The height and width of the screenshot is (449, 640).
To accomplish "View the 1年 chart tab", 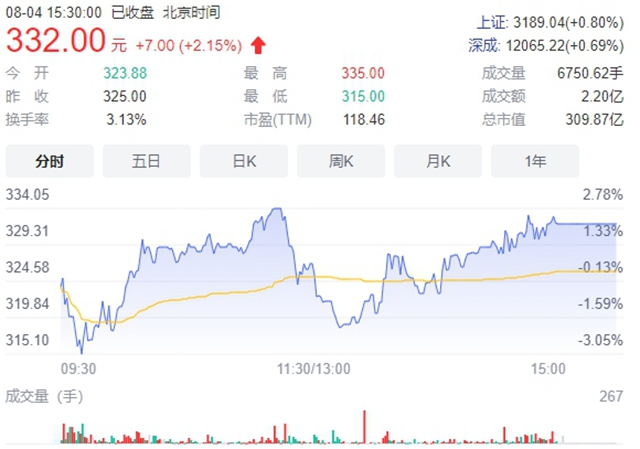I will (534, 161).
